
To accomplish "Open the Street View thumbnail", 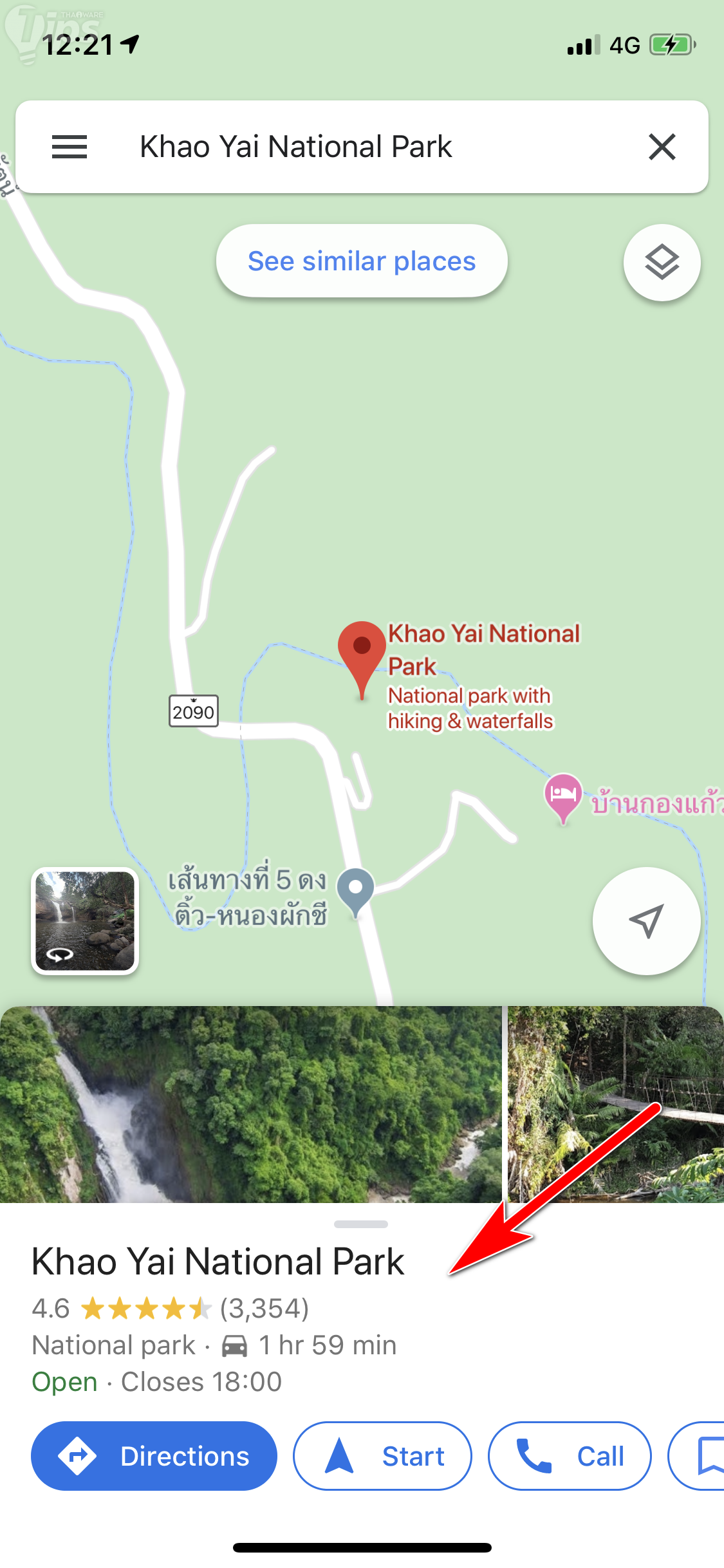I will tap(85, 920).
